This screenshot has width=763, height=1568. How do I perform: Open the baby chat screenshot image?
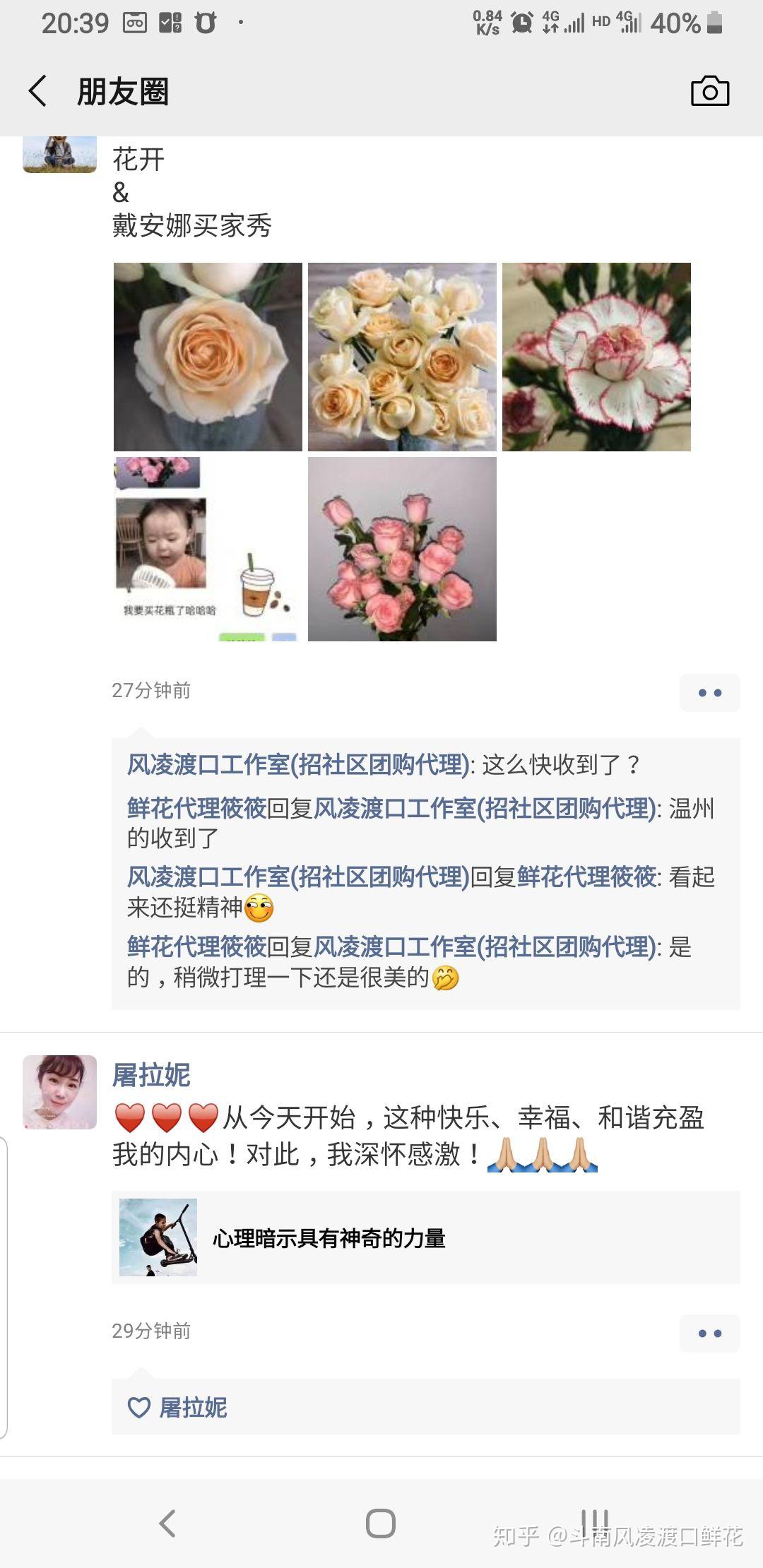click(x=208, y=549)
